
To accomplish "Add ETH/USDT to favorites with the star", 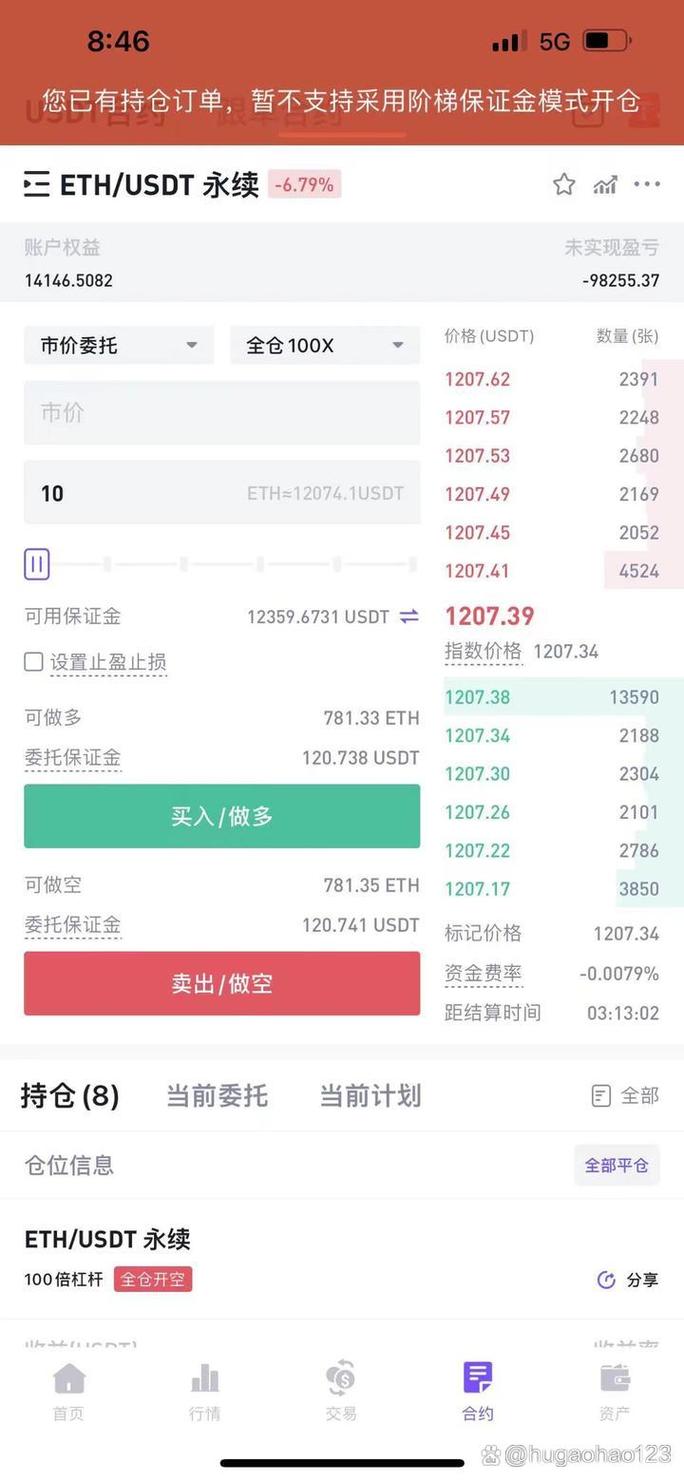I will [564, 184].
